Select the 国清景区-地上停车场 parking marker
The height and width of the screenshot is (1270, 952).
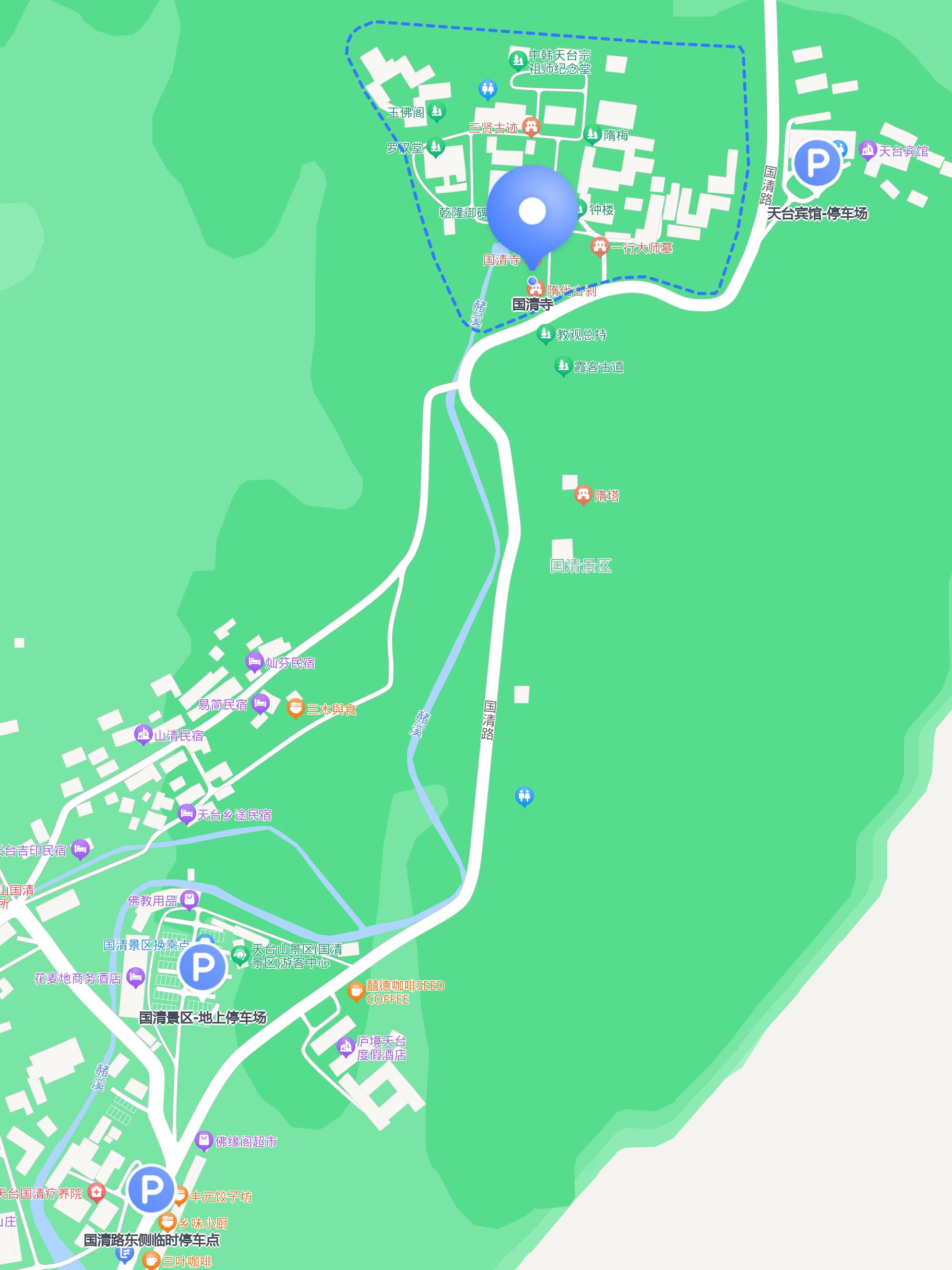[x=203, y=967]
